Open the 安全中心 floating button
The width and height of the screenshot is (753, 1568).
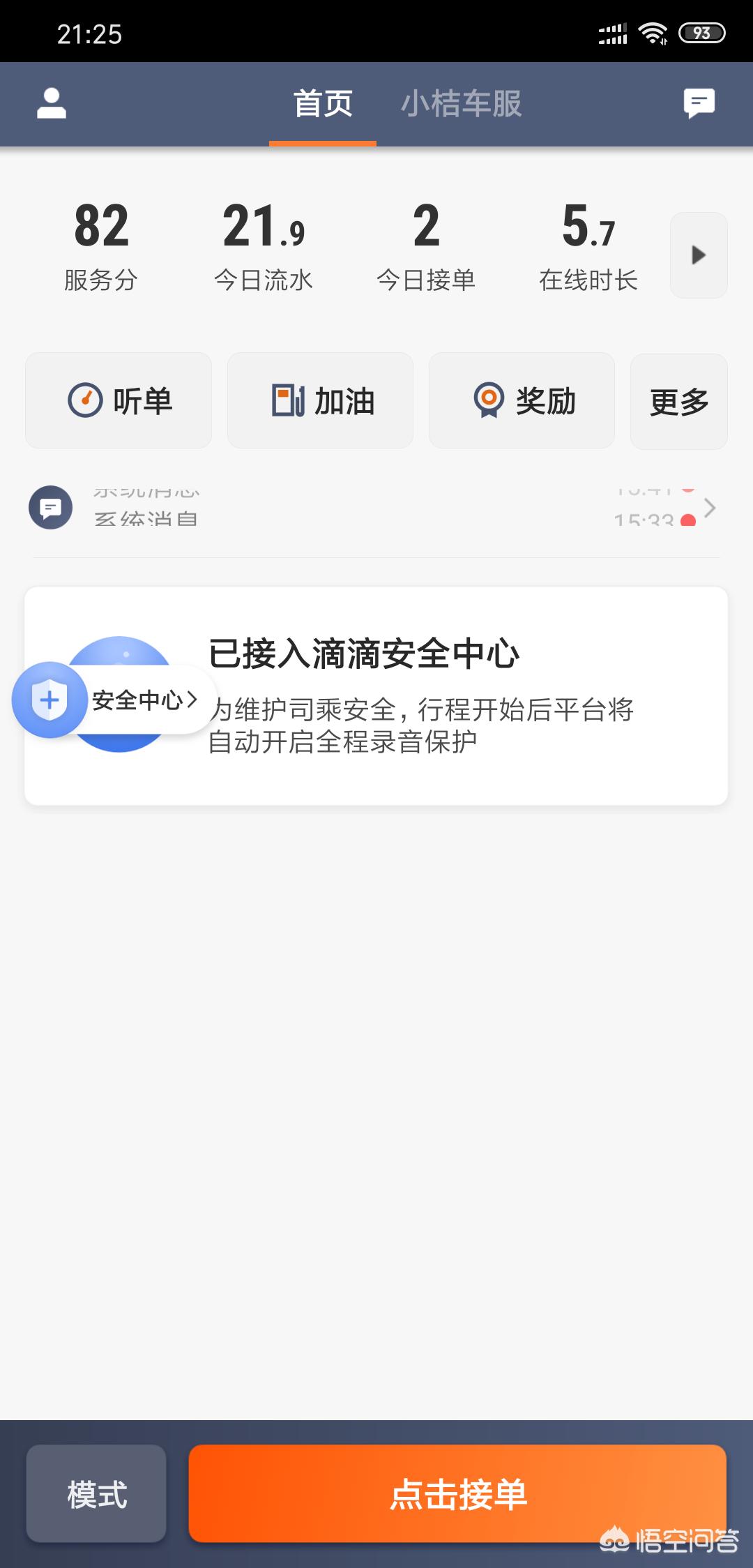point(112,700)
